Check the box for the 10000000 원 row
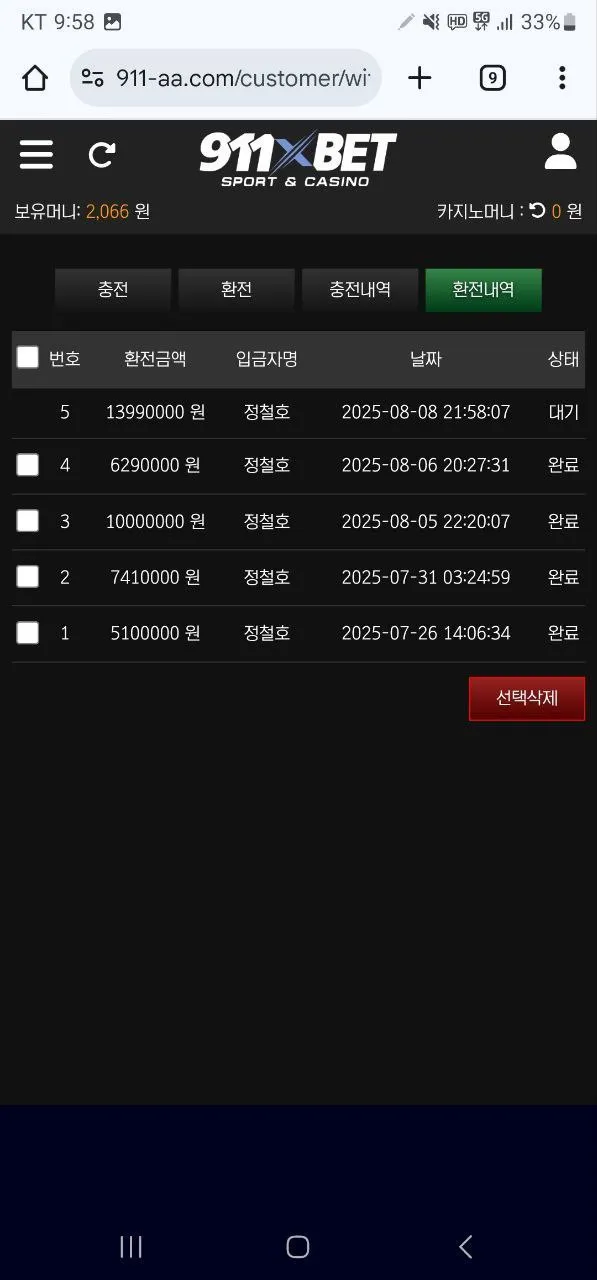Image resolution: width=597 pixels, height=1280 pixels. click(28, 521)
